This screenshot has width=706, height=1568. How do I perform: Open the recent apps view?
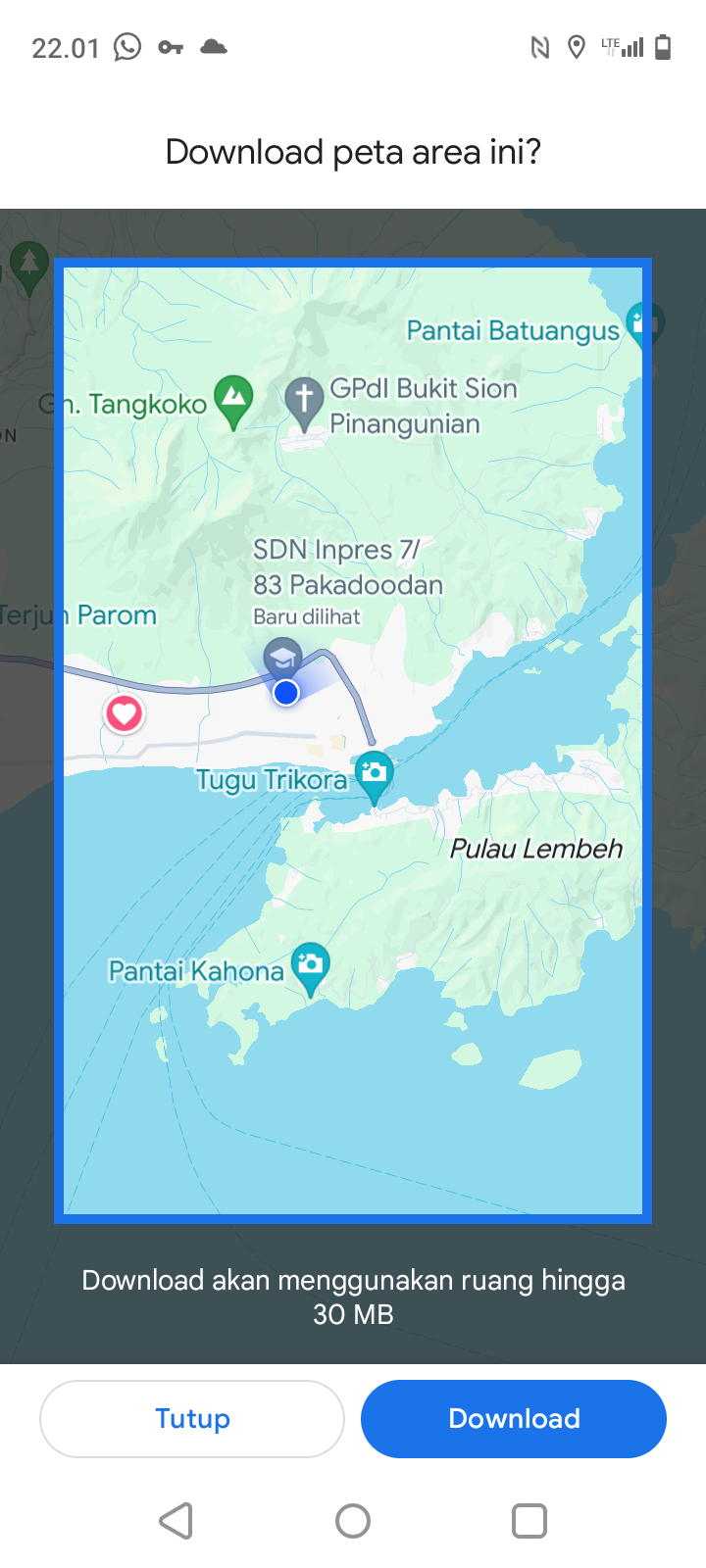coord(529,1521)
